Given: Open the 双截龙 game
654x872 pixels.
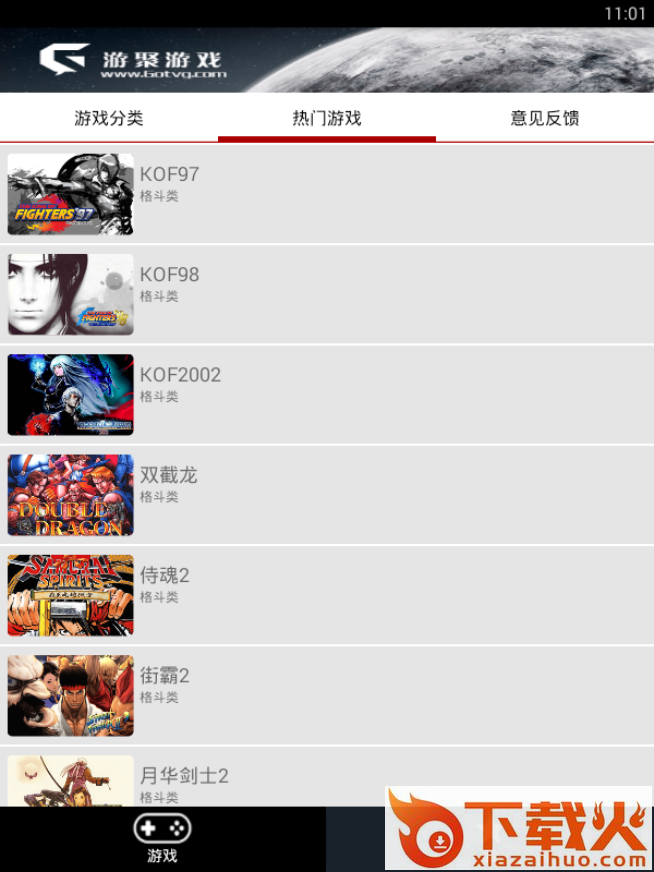Looking at the screenshot, I should 327,494.
